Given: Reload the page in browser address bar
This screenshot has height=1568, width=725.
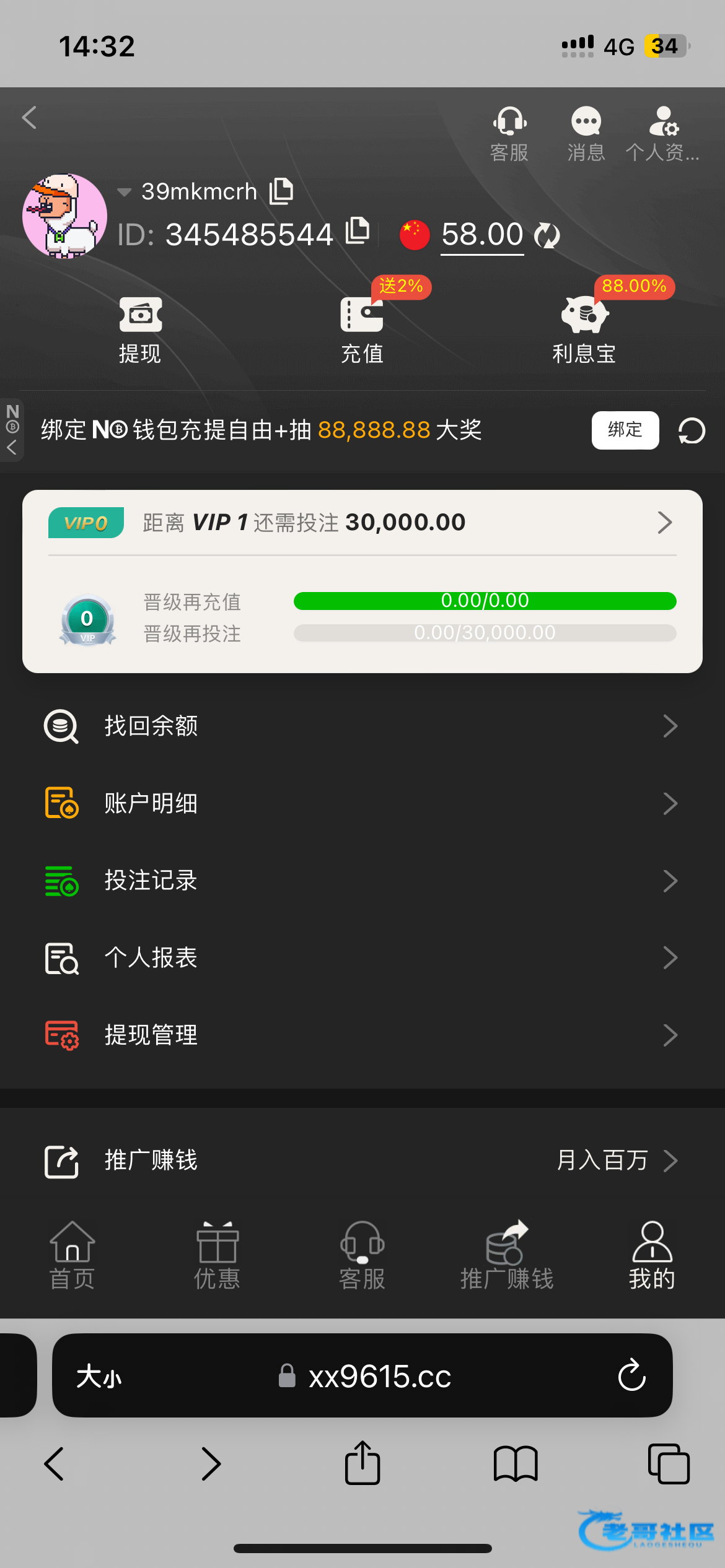Looking at the screenshot, I should 631,1375.
